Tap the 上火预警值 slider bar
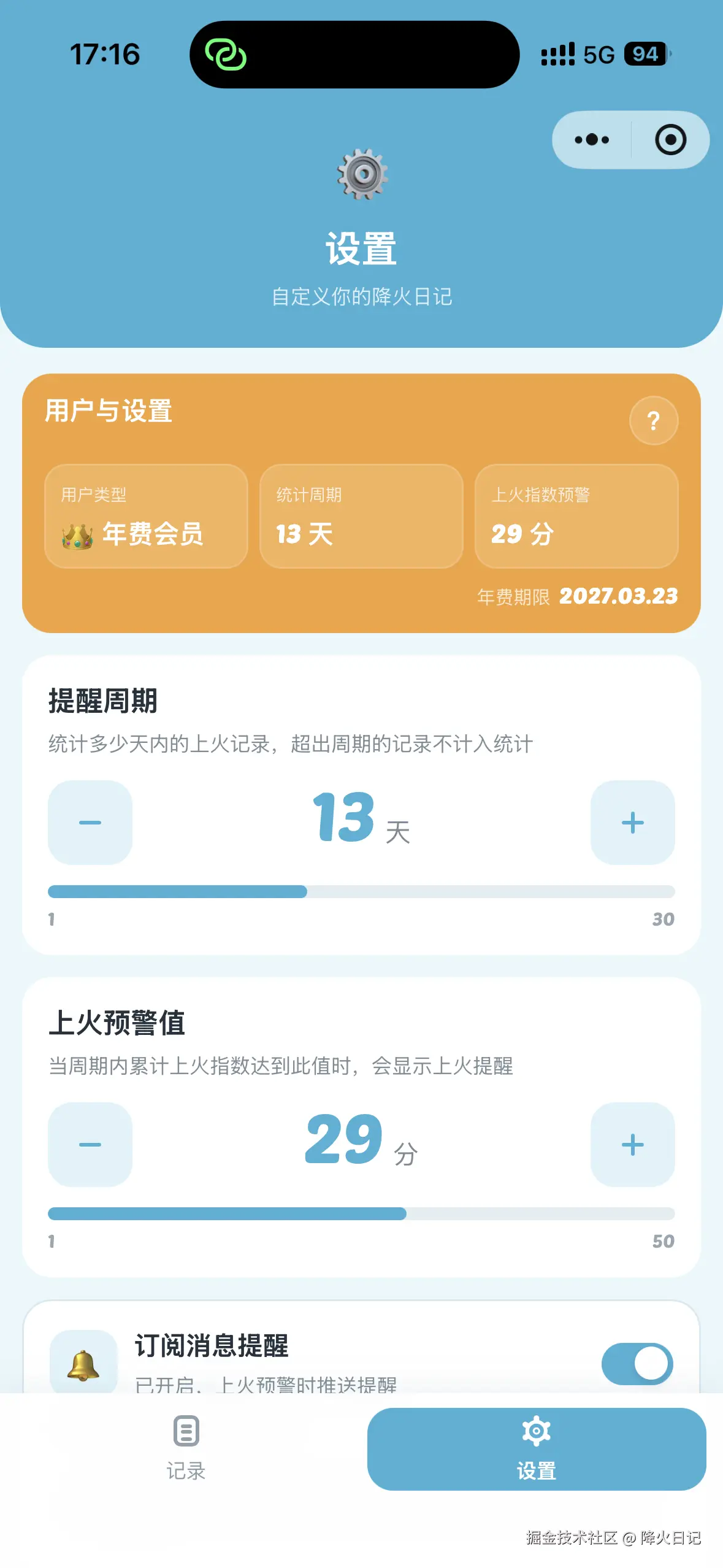This screenshot has height=1568, width=723. click(x=361, y=1213)
